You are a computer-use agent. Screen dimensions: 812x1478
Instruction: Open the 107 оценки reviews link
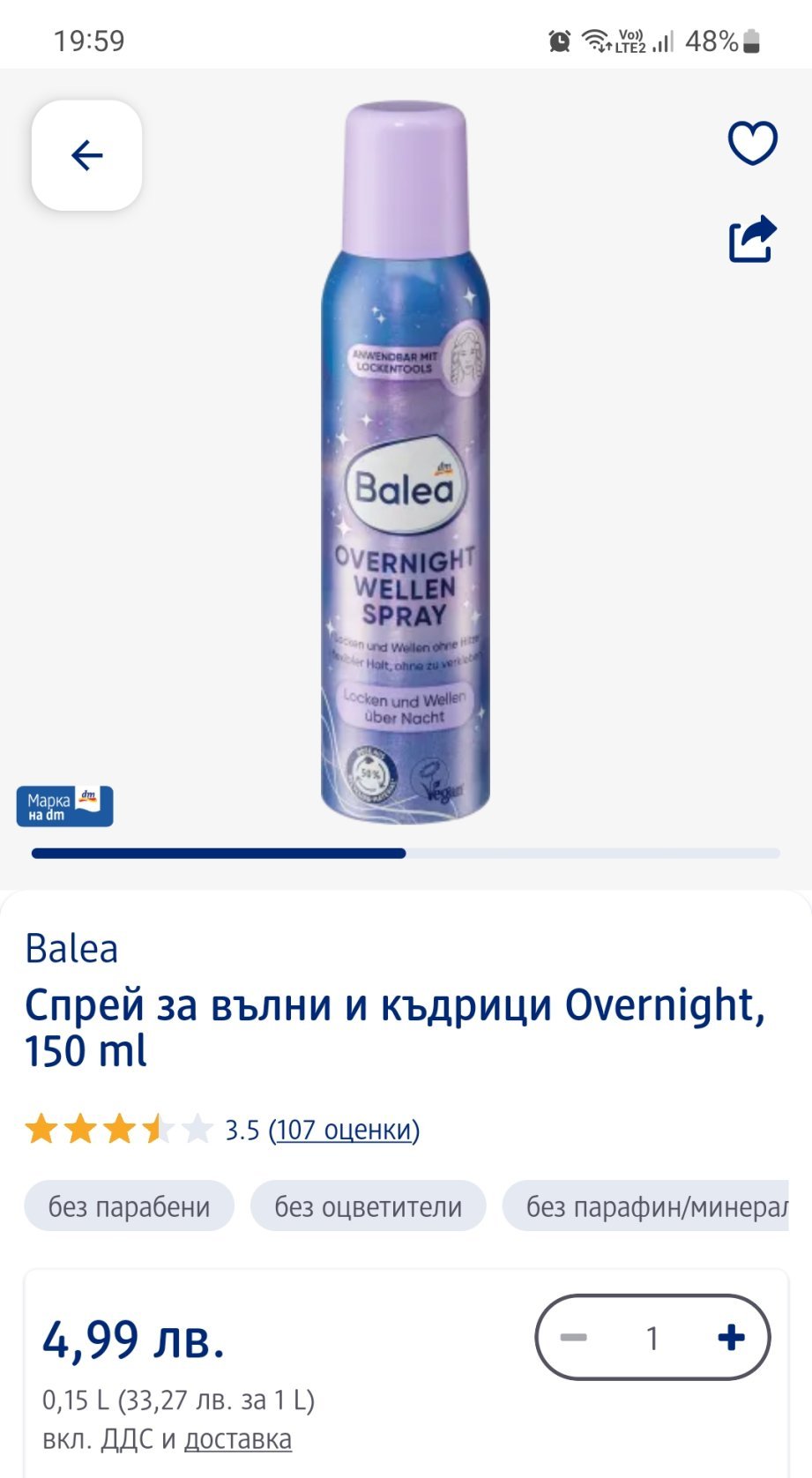(344, 1130)
